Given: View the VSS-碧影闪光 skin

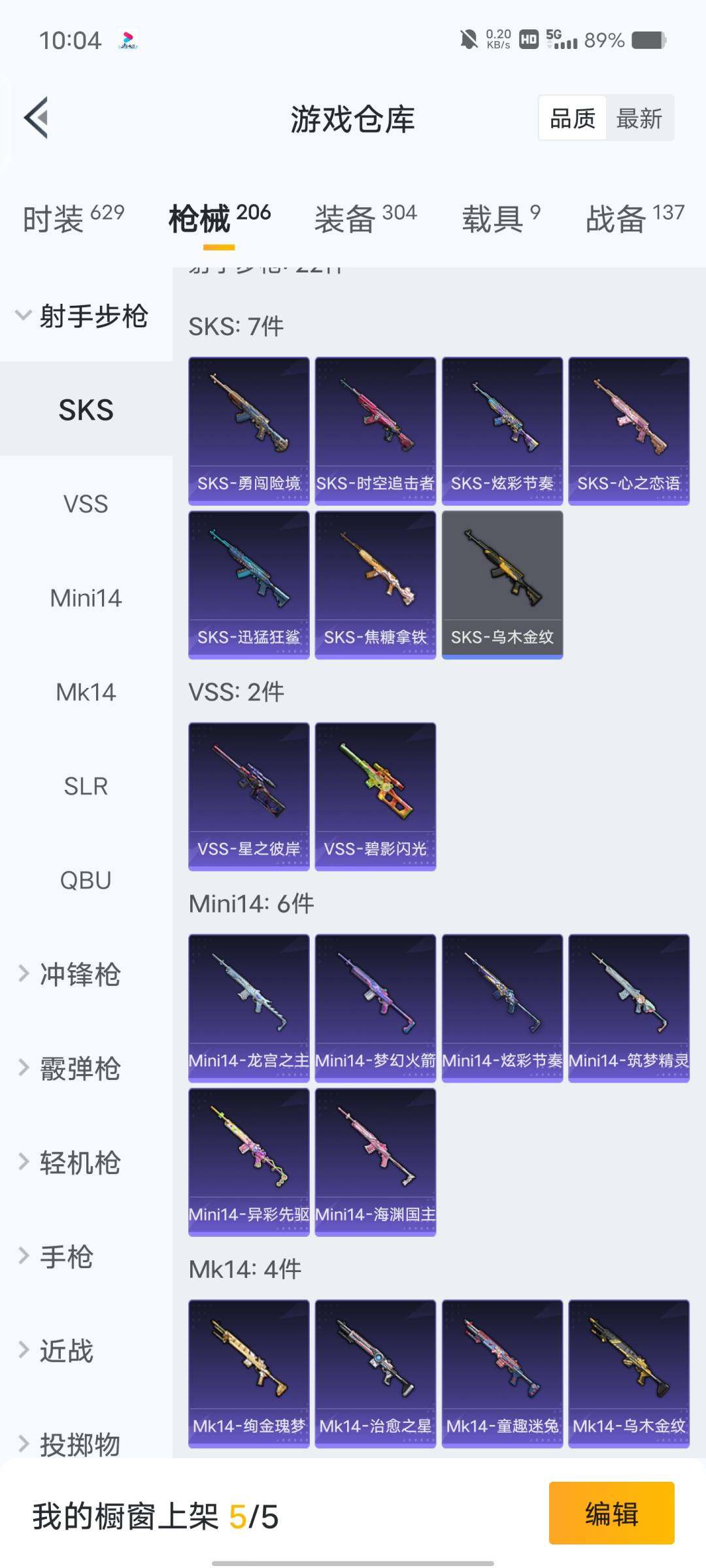Looking at the screenshot, I should [x=375, y=796].
